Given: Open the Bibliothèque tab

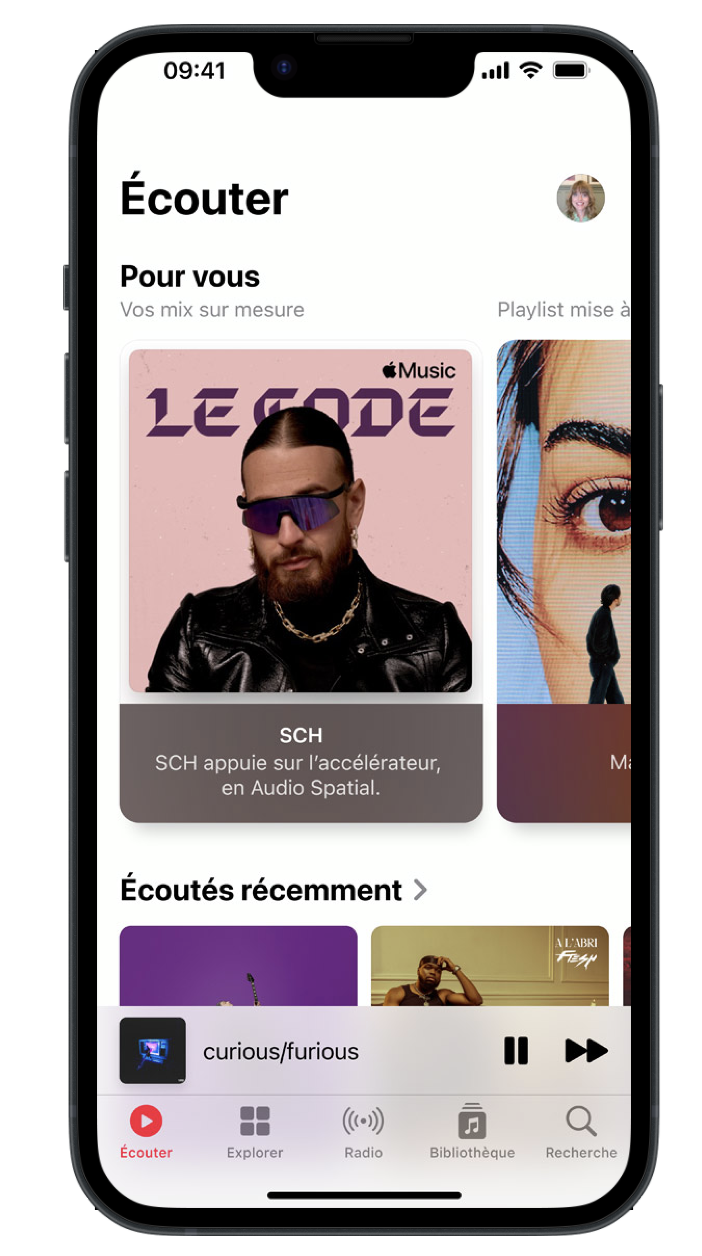Looking at the screenshot, I should tap(472, 1132).
